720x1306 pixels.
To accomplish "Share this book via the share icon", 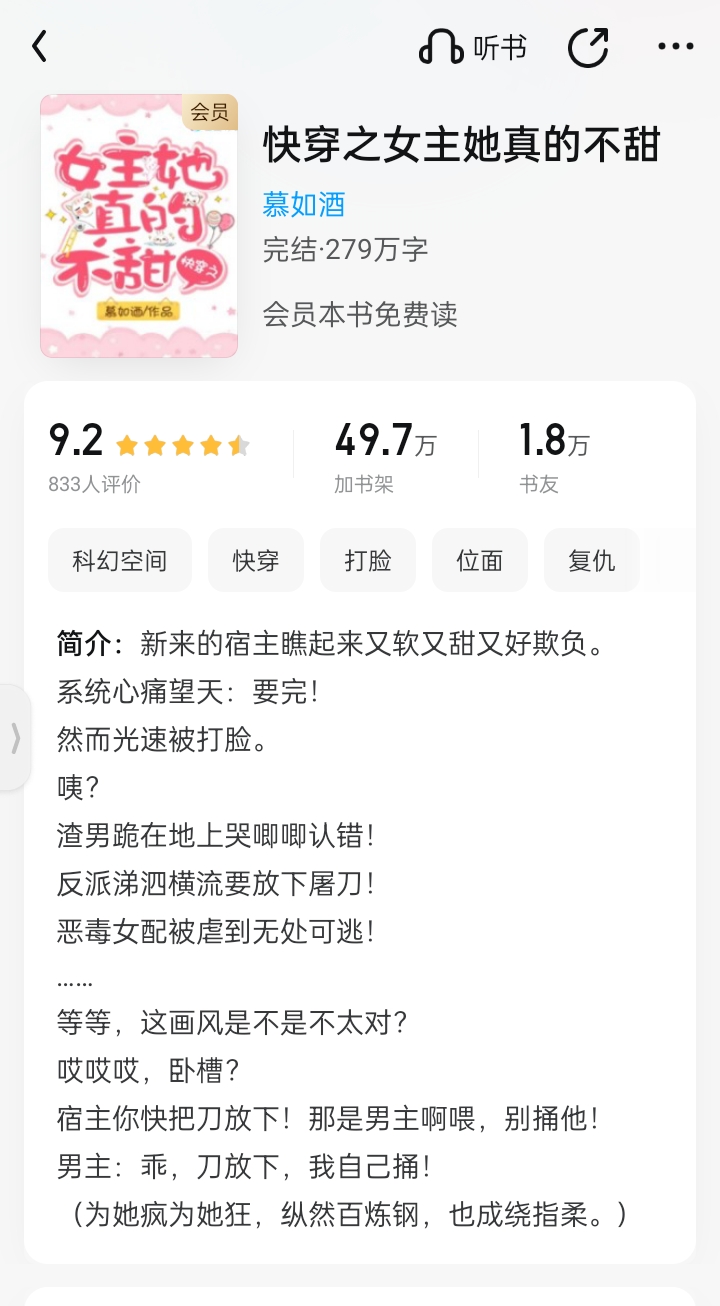I will (x=588, y=47).
